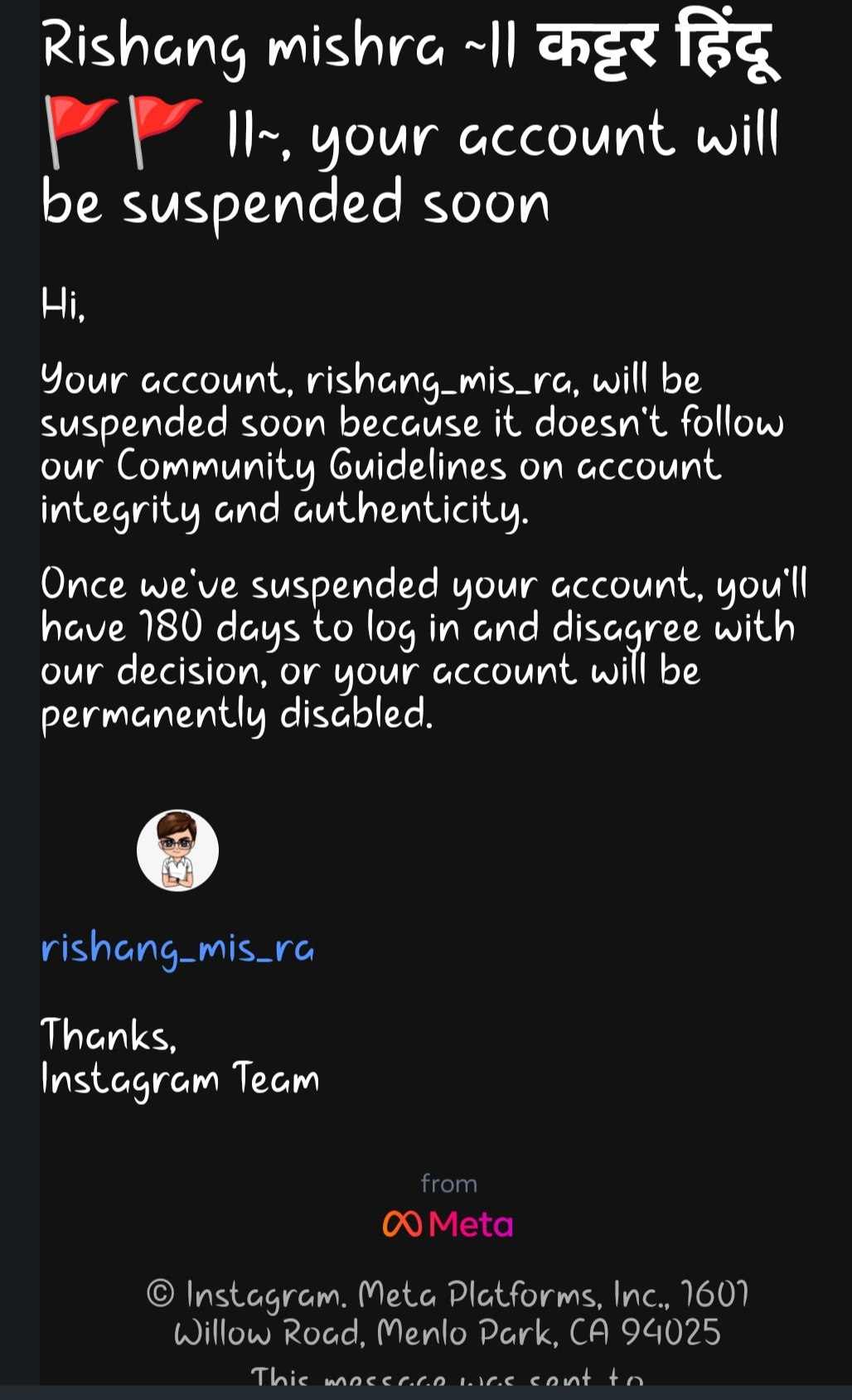Viewport: 852px width, 1400px height.
Task: Open the rishang_mis_ra profile link
Action: click(177, 947)
